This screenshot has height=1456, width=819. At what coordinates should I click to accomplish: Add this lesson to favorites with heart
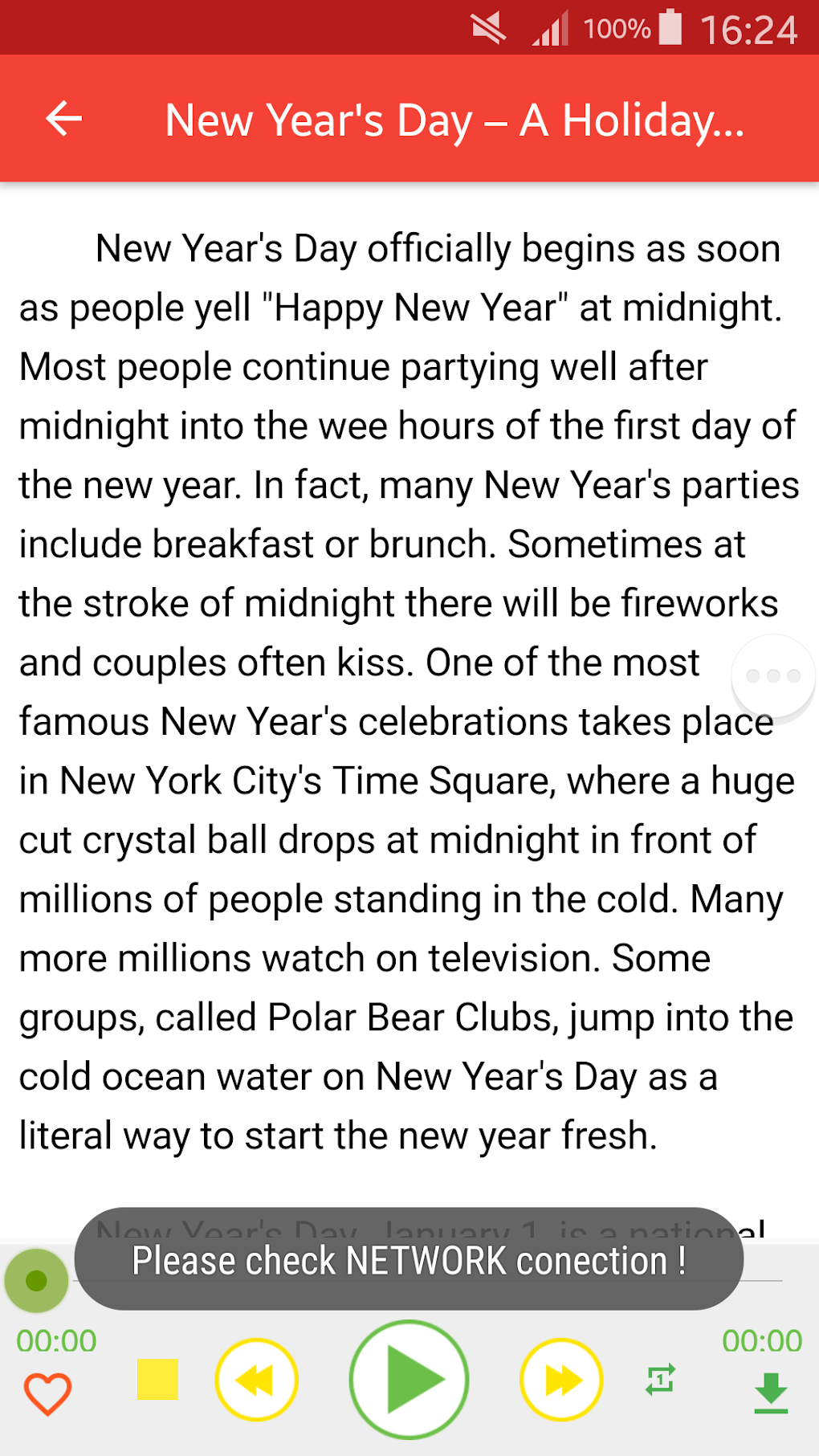(48, 1393)
